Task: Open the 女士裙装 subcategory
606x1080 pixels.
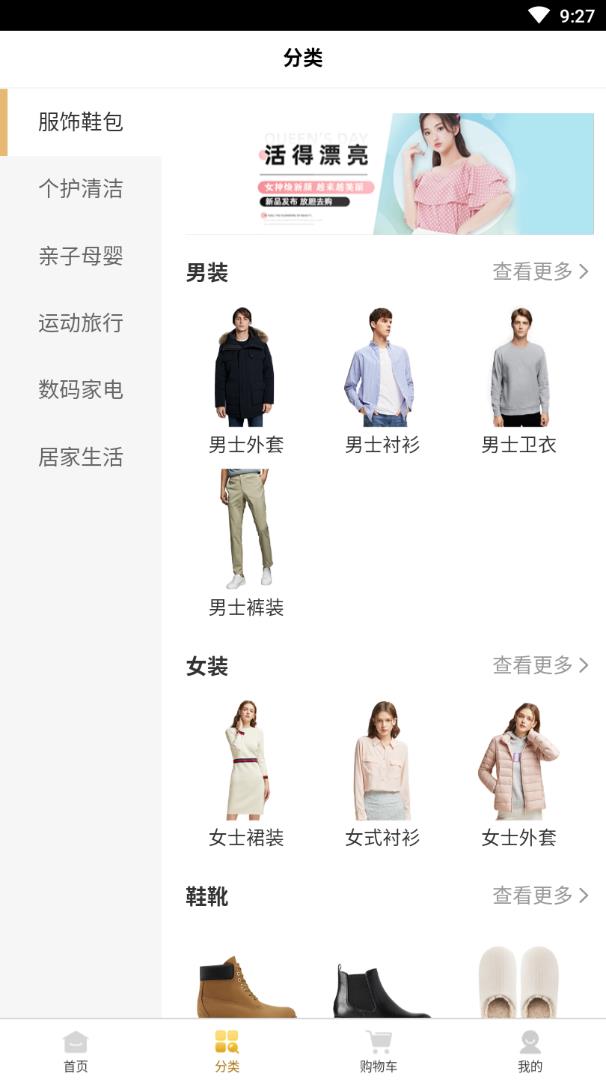Action: (x=245, y=773)
